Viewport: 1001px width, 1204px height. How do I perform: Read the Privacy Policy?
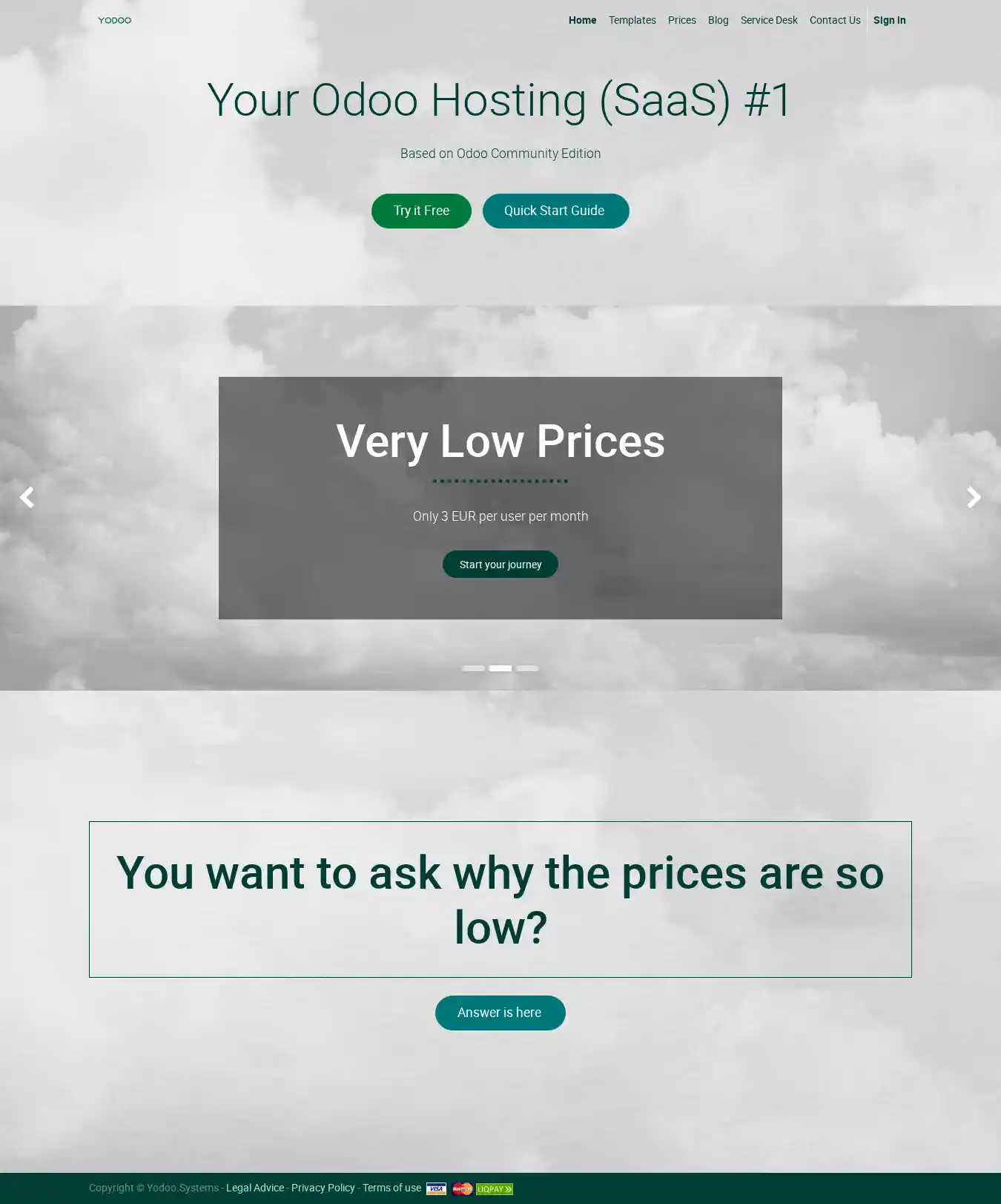click(x=323, y=1188)
